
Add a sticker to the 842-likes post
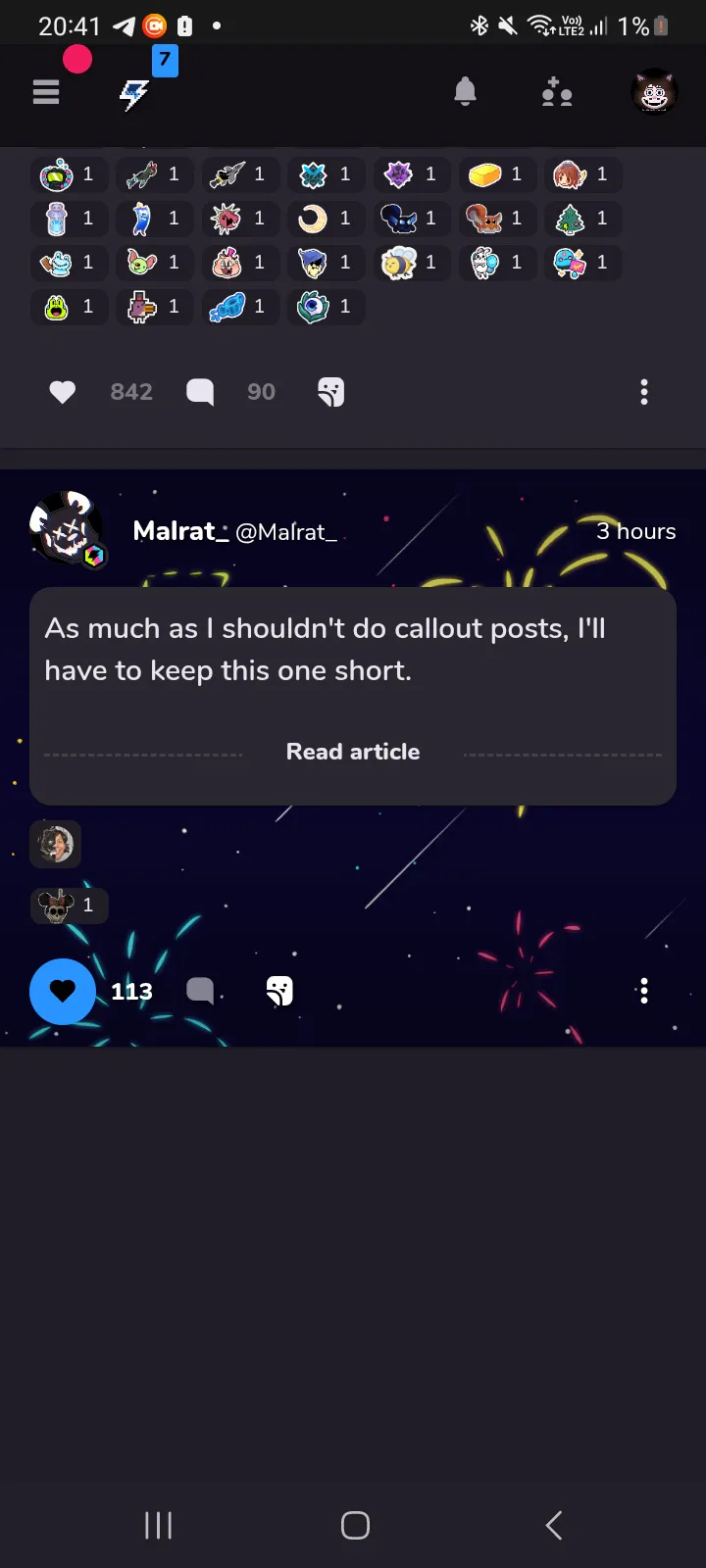click(331, 392)
